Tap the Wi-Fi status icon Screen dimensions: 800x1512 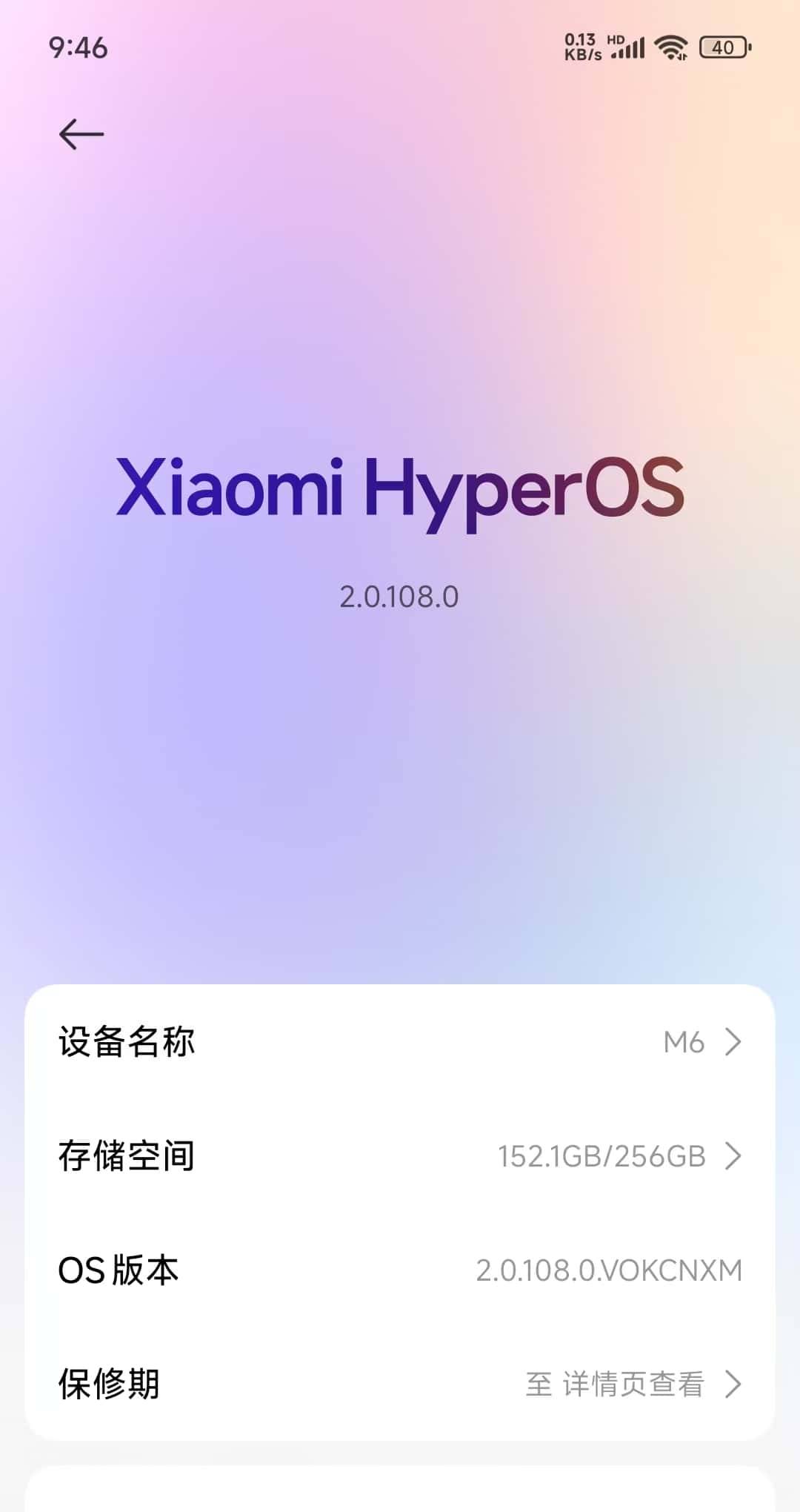click(669, 46)
